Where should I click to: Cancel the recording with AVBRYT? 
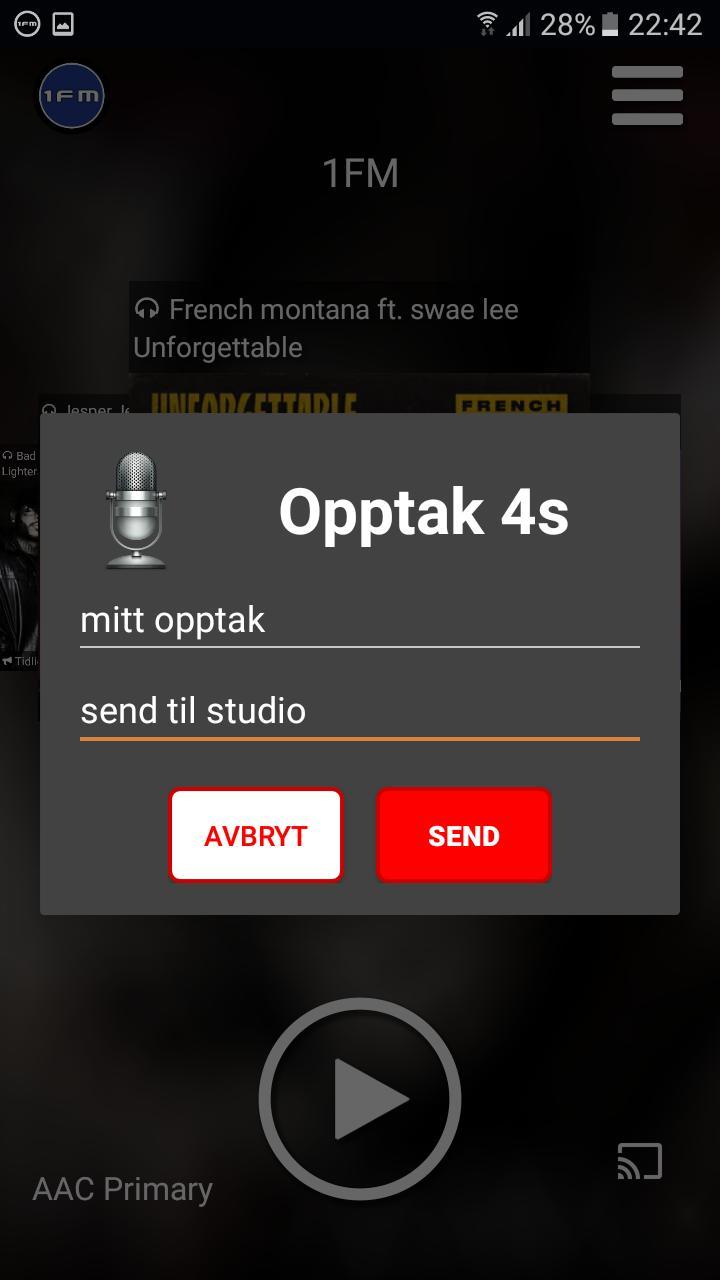pyautogui.click(x=256, y=836)
